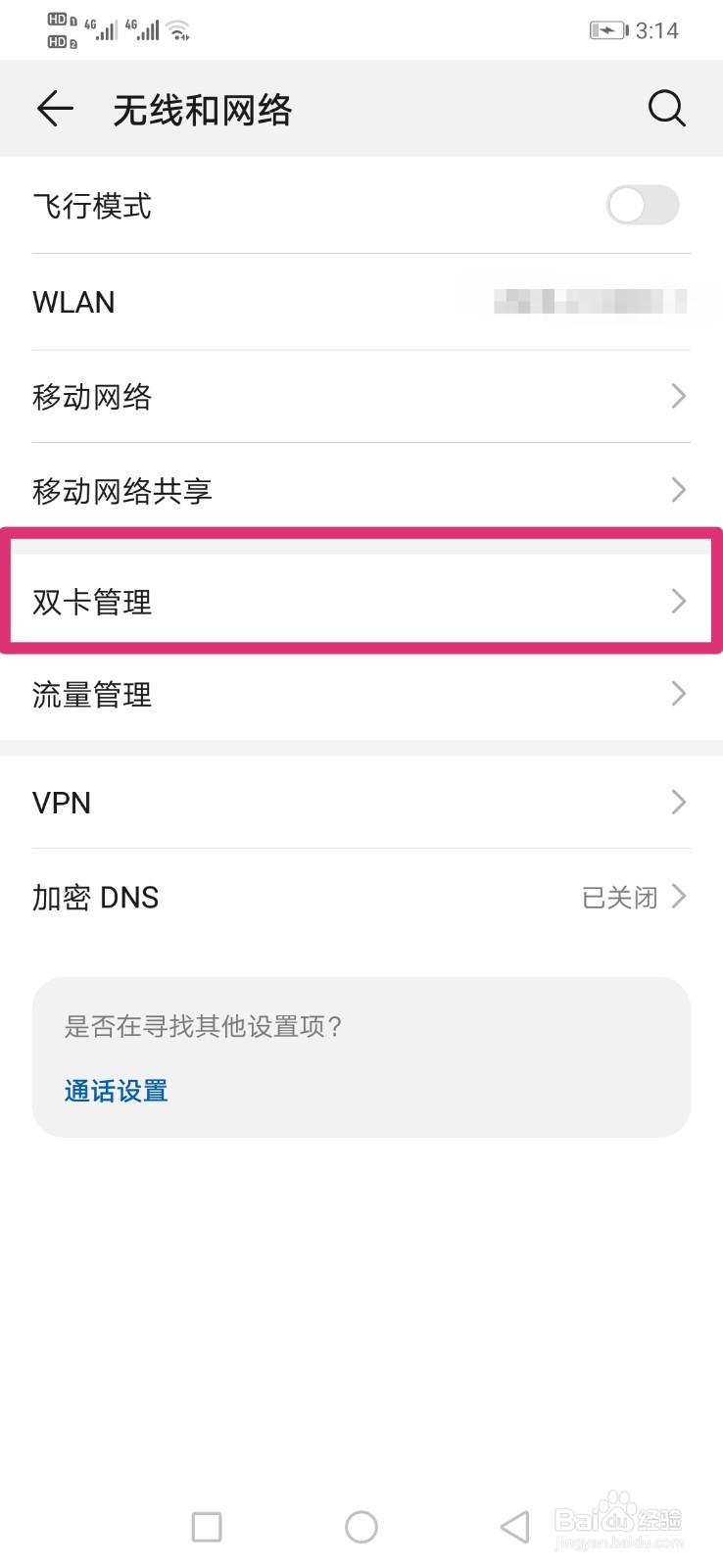Open the VPN settings entry
This screenshot has width=723, height=1568.
(x=361, y=802)
